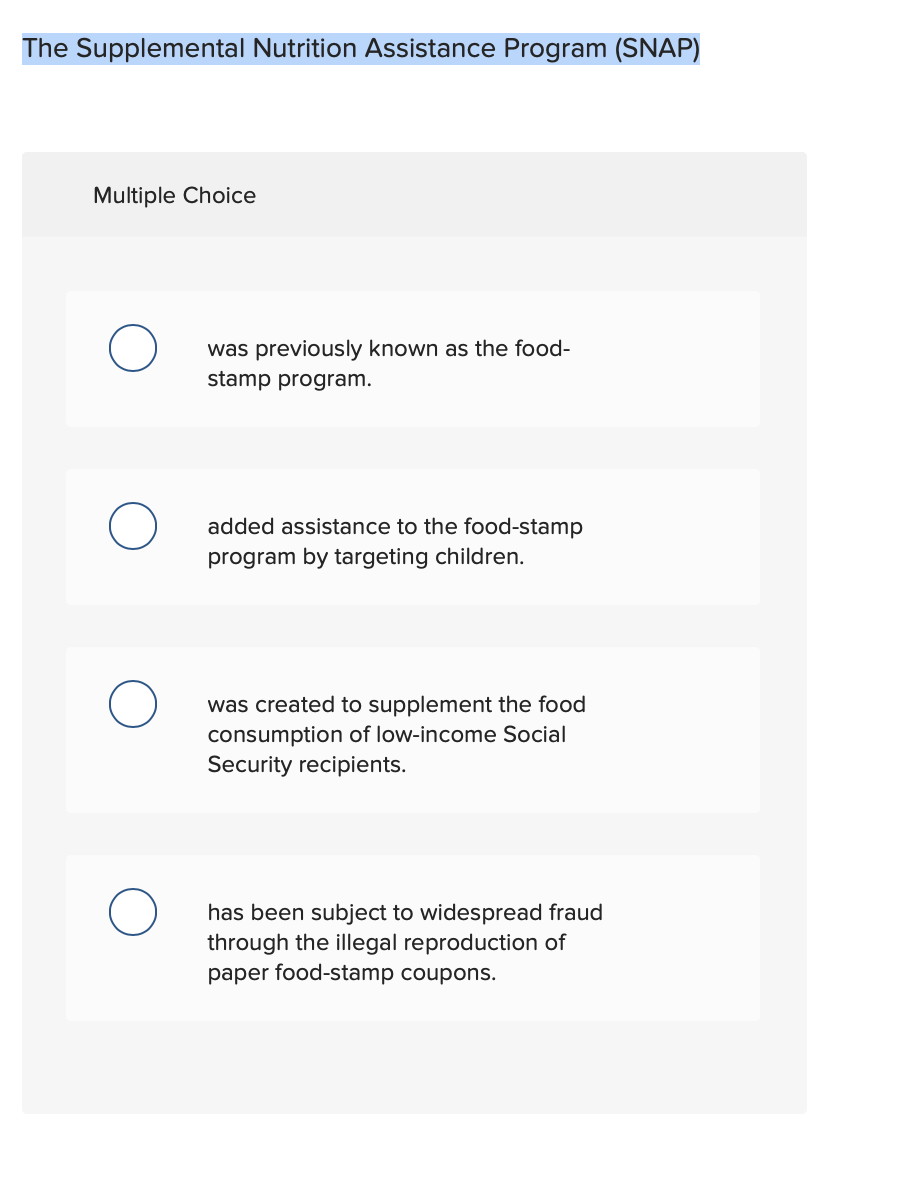Viewport: 906px width, 1186px height.
Task: Click the text 'was previously known as the food-stamp program'
Action: [388, 363]
